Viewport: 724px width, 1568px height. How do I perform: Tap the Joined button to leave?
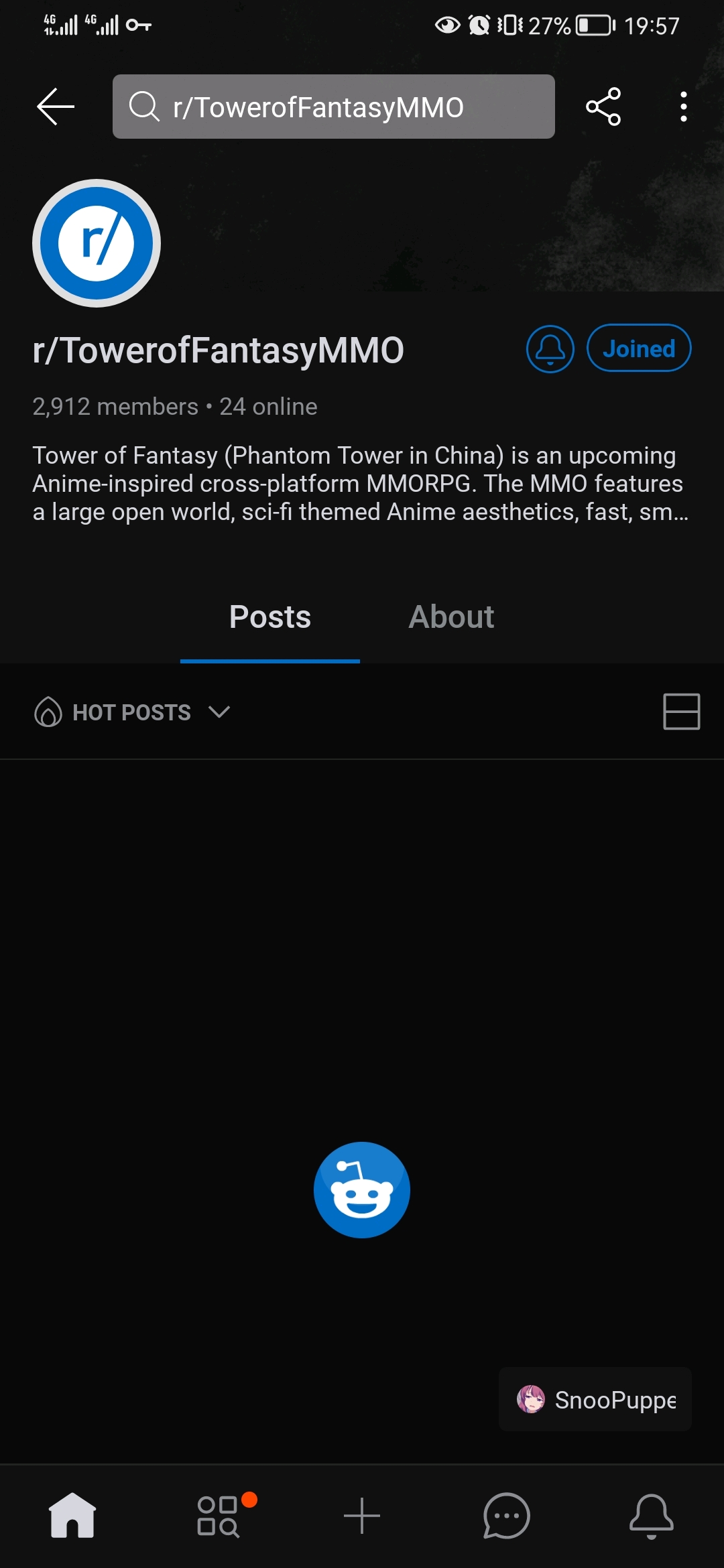638,348
